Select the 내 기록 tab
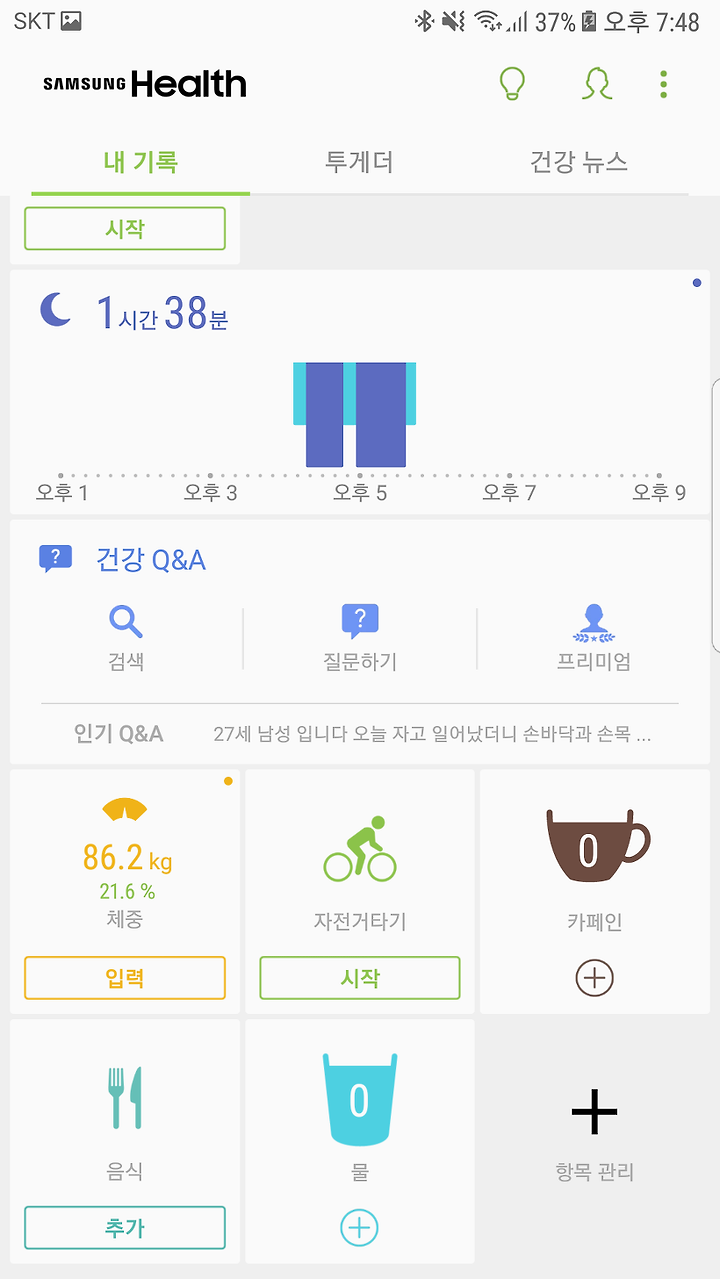Image resolution: width=720 pixels, height=1279 pixels. (141, 162)
